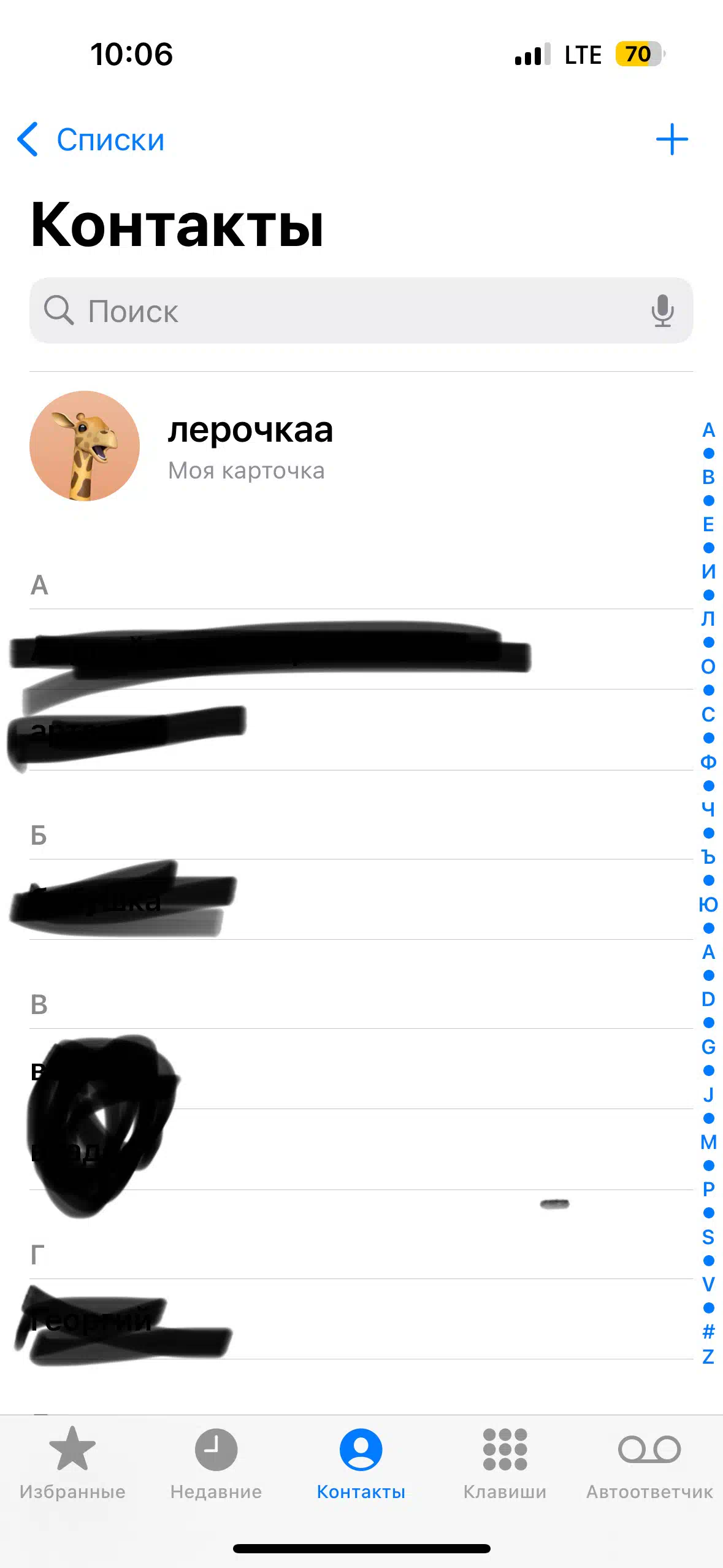Screen dimensions: 723x1568
Task: Open the Клавиши keypad tab
Action: click(x=505, y=1464)
